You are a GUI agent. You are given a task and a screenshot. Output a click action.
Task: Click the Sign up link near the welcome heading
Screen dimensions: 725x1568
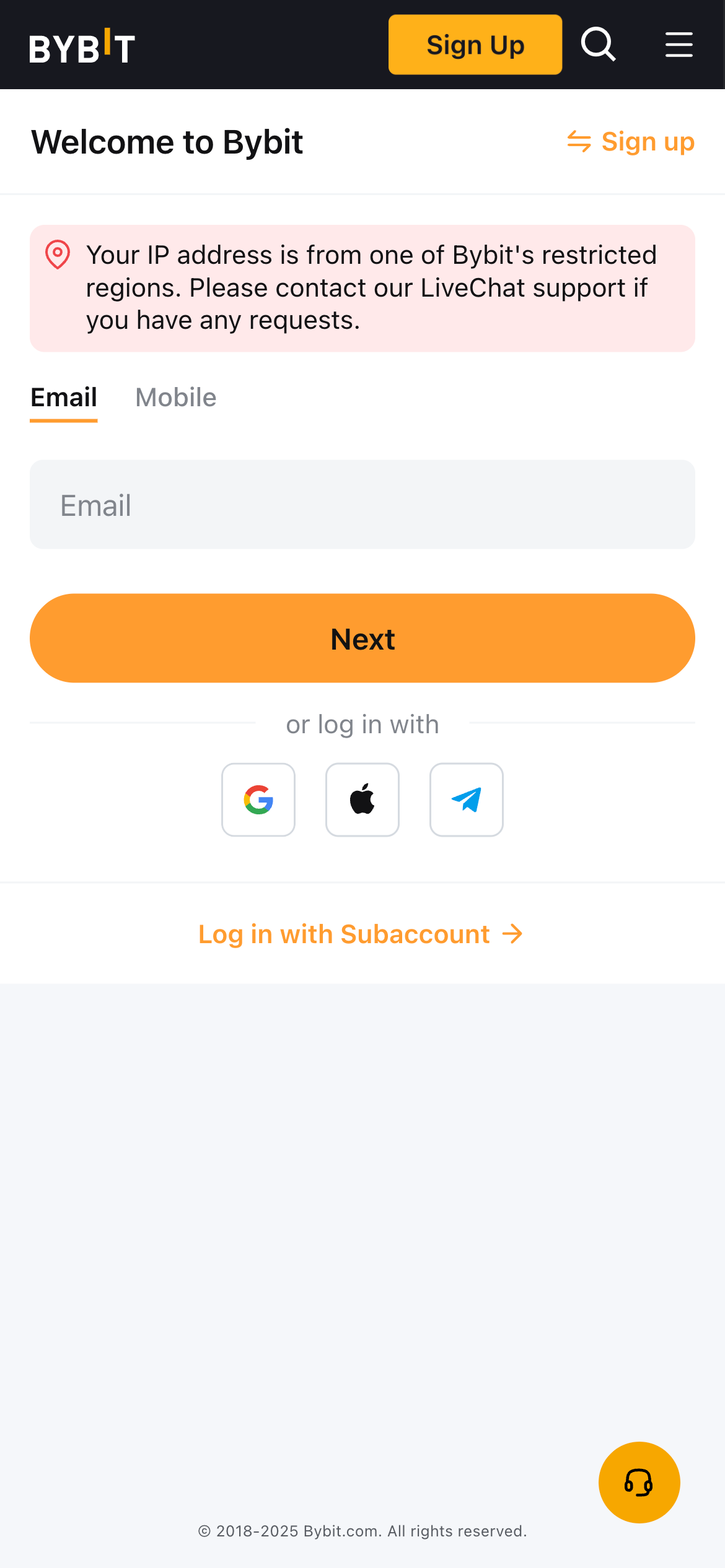click(x=648, y=141)
